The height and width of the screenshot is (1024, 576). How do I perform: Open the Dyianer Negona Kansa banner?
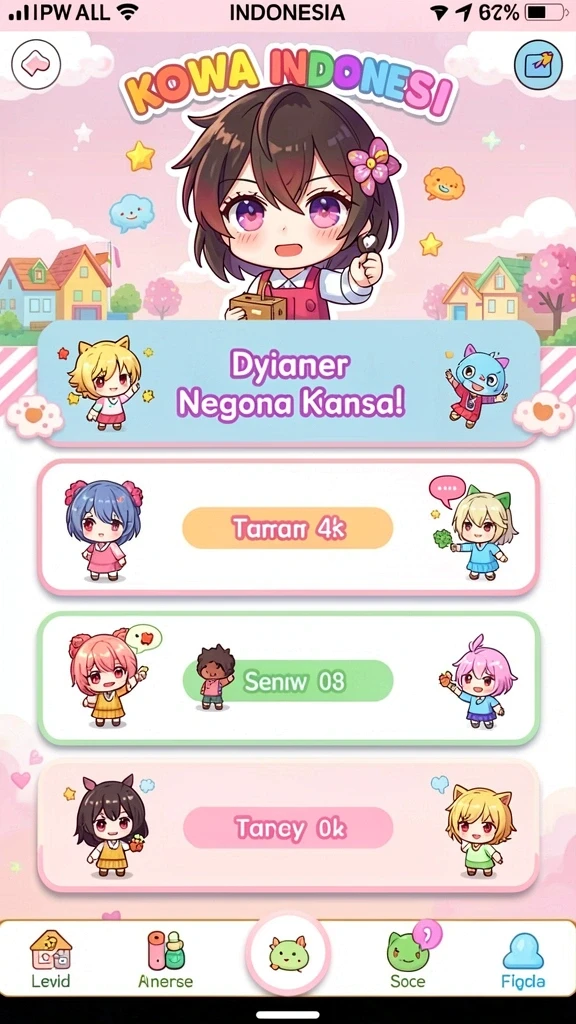point(289,383)
